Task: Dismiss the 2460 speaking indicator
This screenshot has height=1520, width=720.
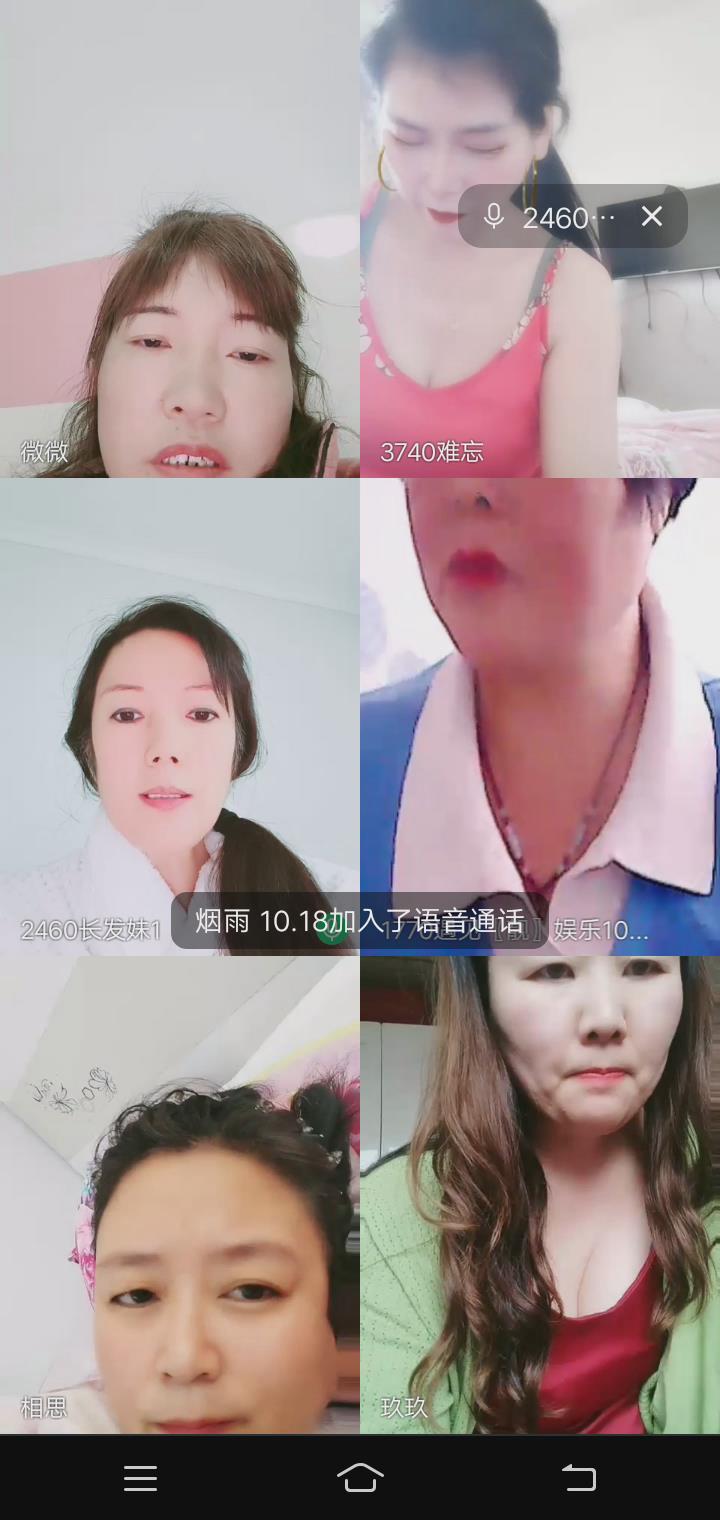Action: click(x=652, y=216)
